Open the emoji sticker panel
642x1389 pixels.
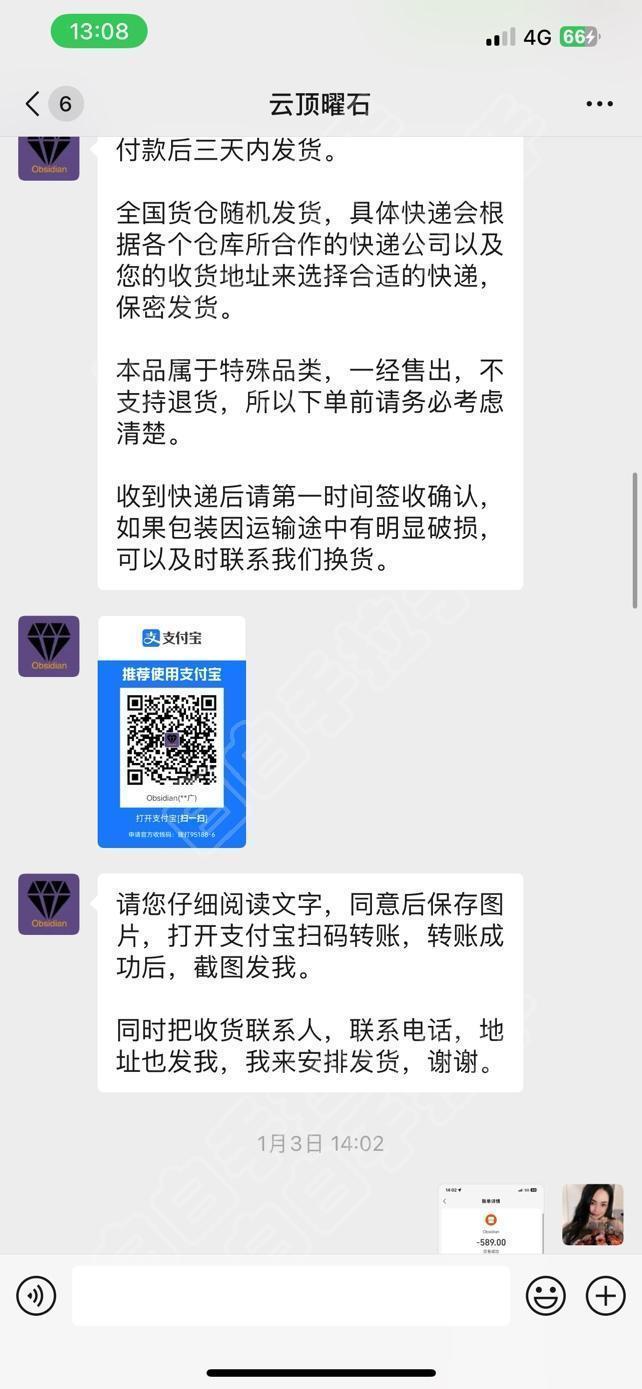(546, 1296)
